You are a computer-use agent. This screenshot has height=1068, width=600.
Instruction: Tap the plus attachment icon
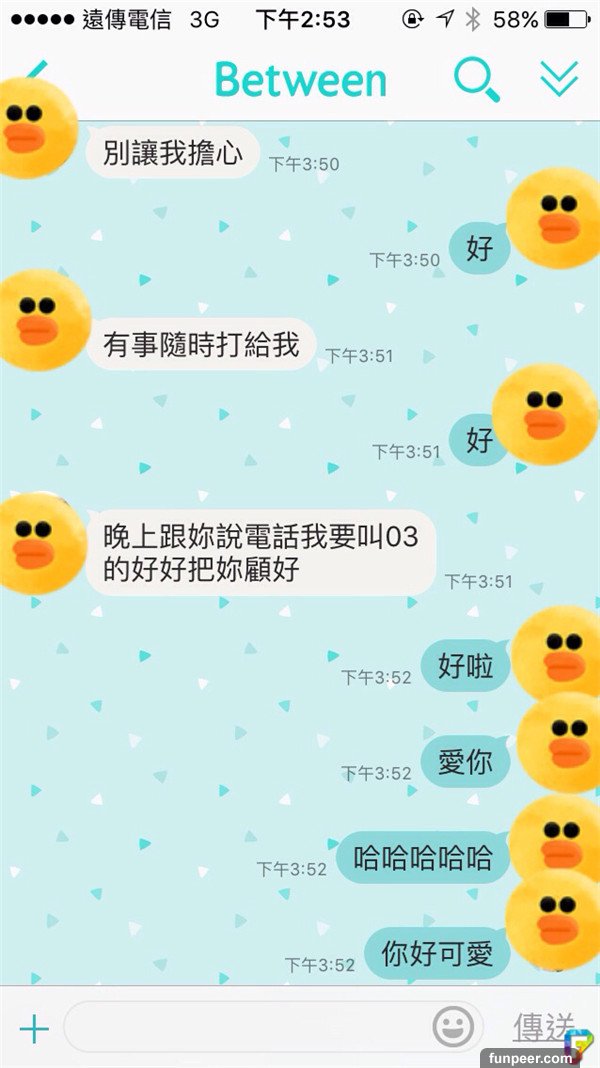(34, 1028)
